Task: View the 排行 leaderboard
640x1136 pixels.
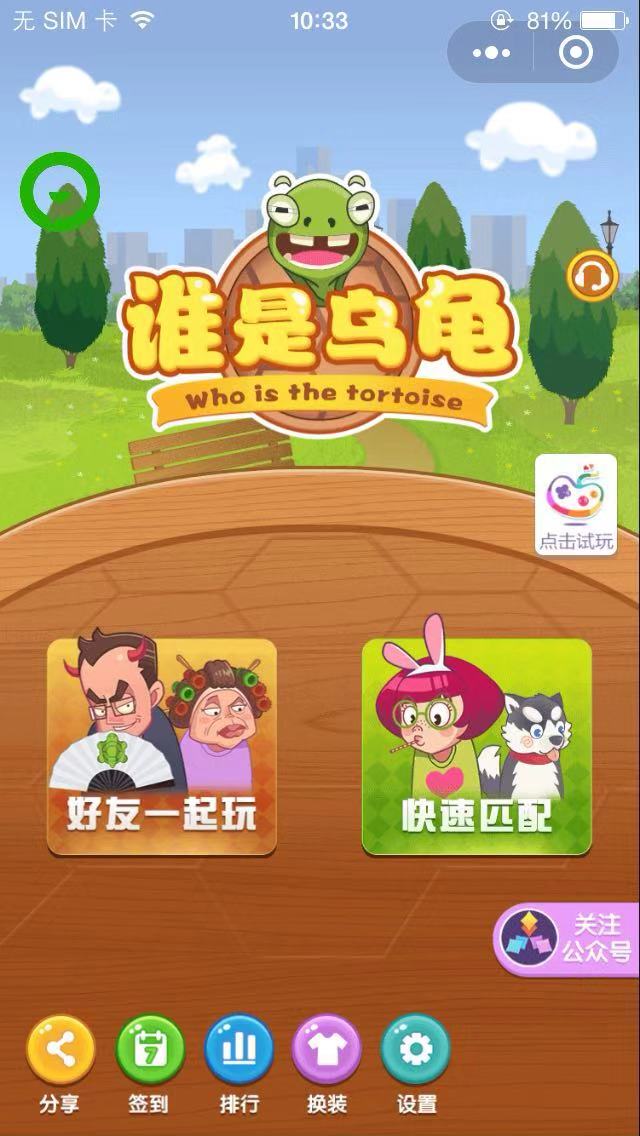Action: coord(239,1062)
